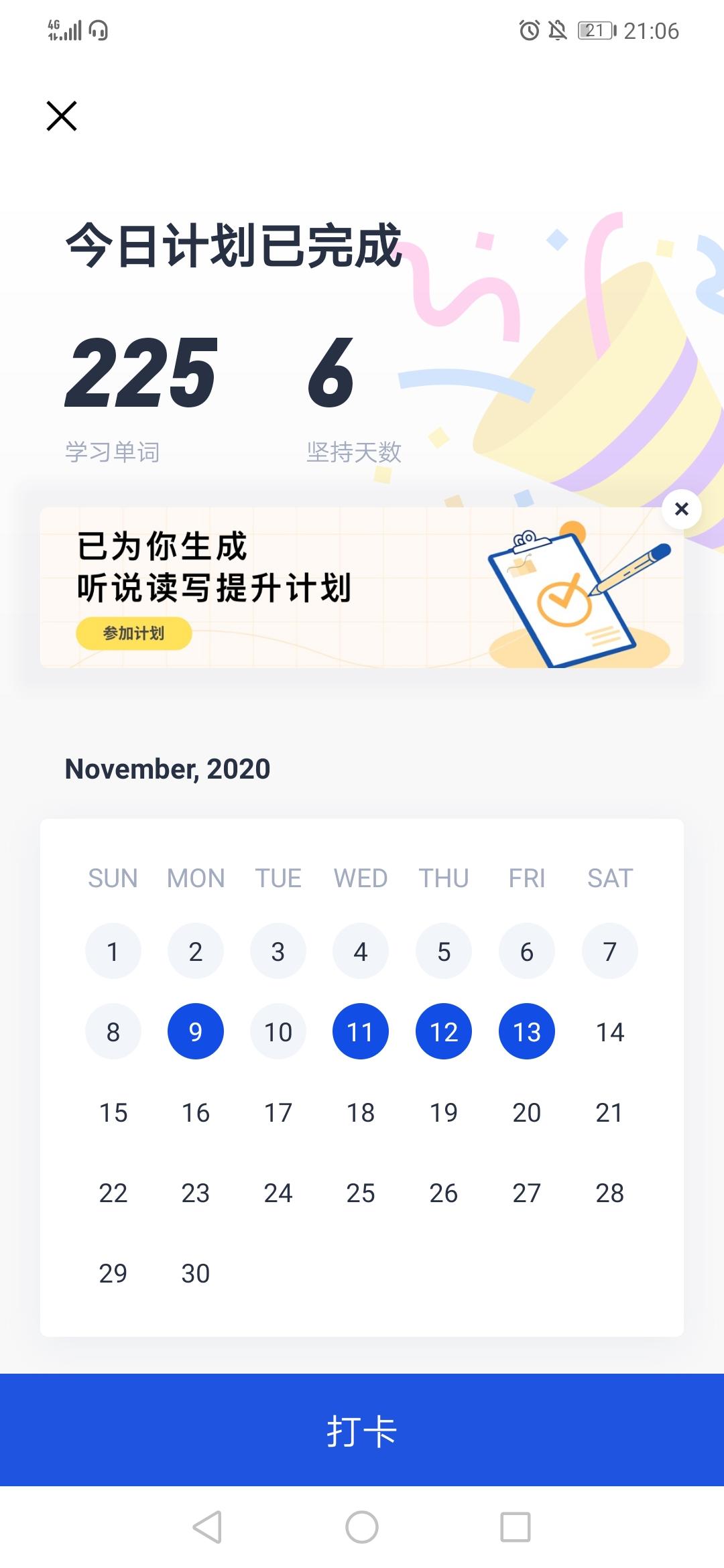The image size is (724, 1568).
Task: Select November 13 on the calendar
Action: (x=527, y=1032)
